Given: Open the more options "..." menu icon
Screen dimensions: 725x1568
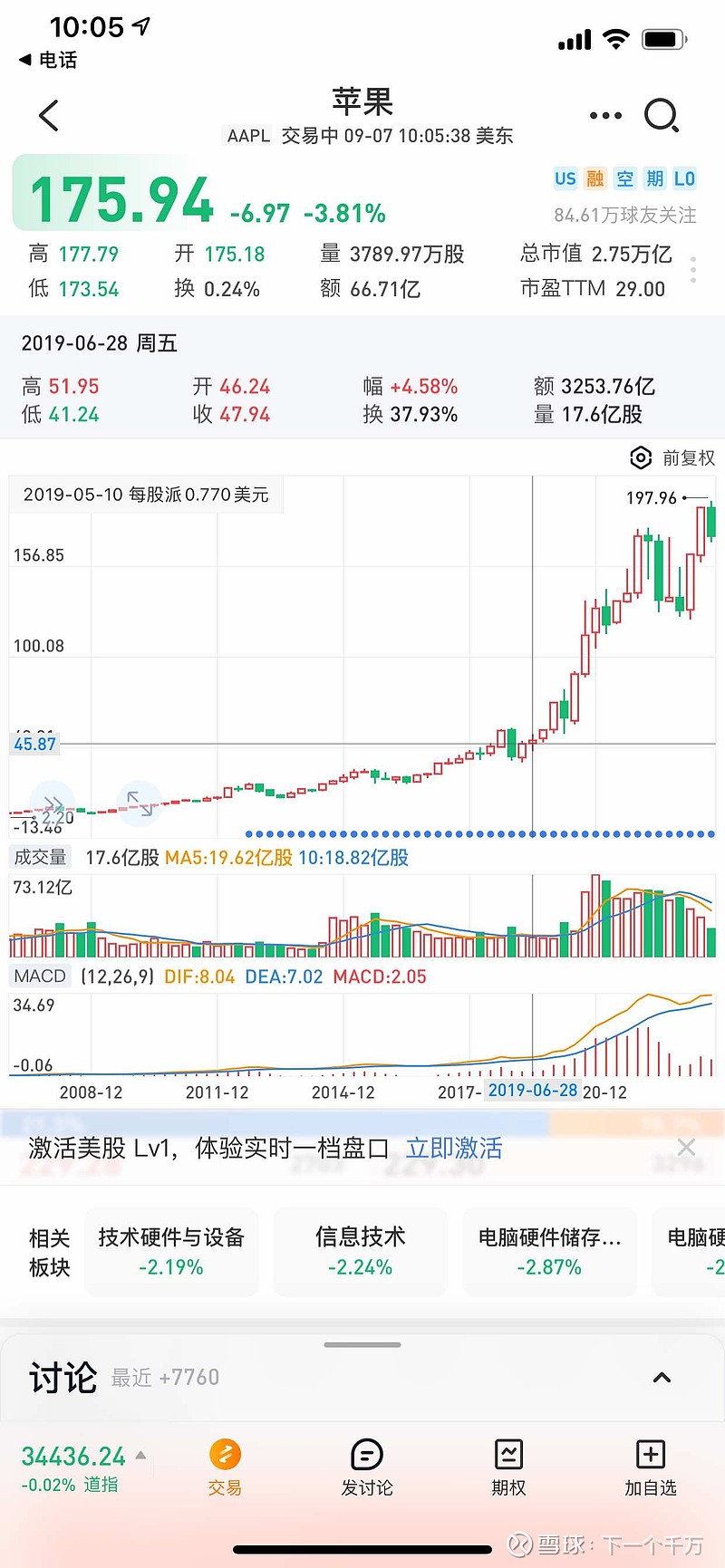Looking at the screenshot, I should pos(605,116).
